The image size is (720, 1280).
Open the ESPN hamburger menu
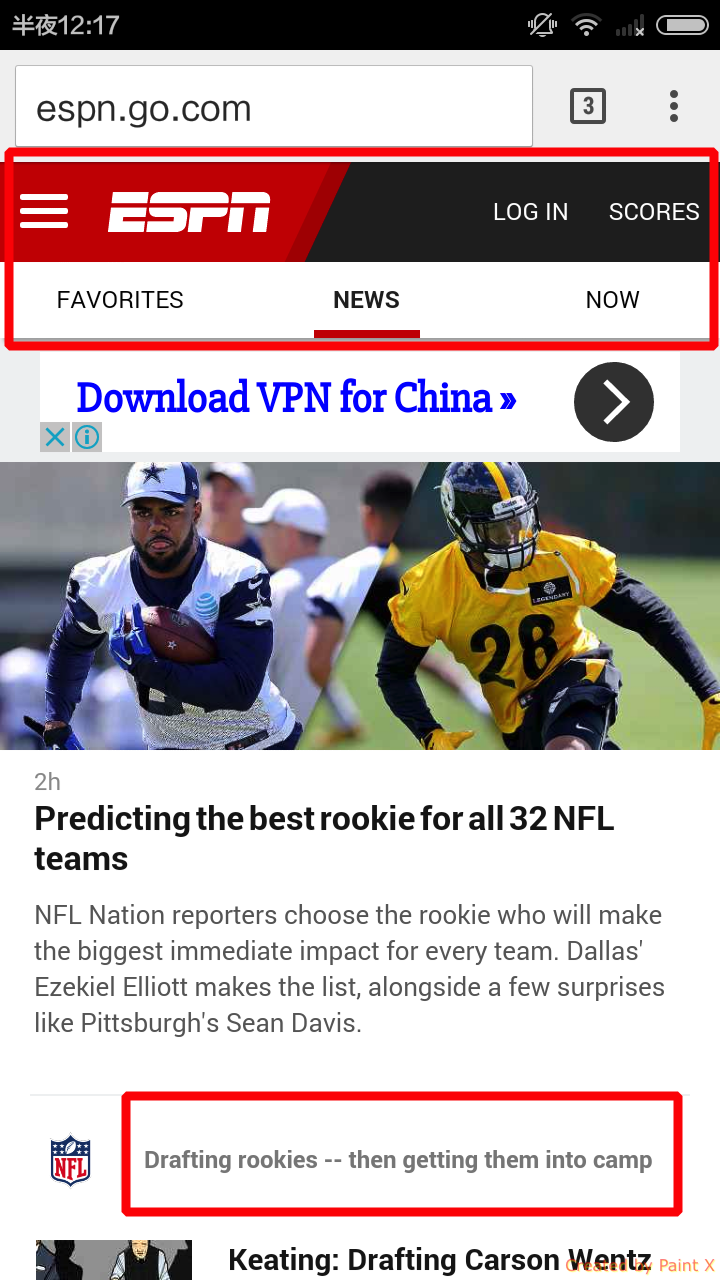[x=44, y=211]
